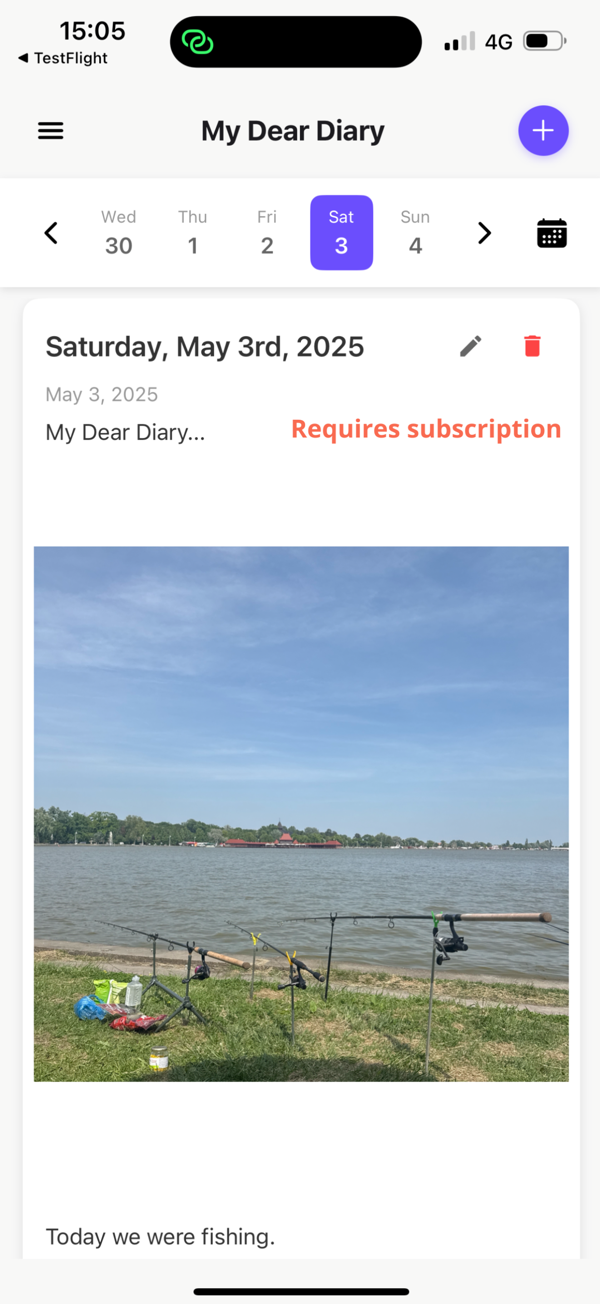This screenshot has height=1304, width=600.
Task: Select Friday 2
Action: coord(267,233)
